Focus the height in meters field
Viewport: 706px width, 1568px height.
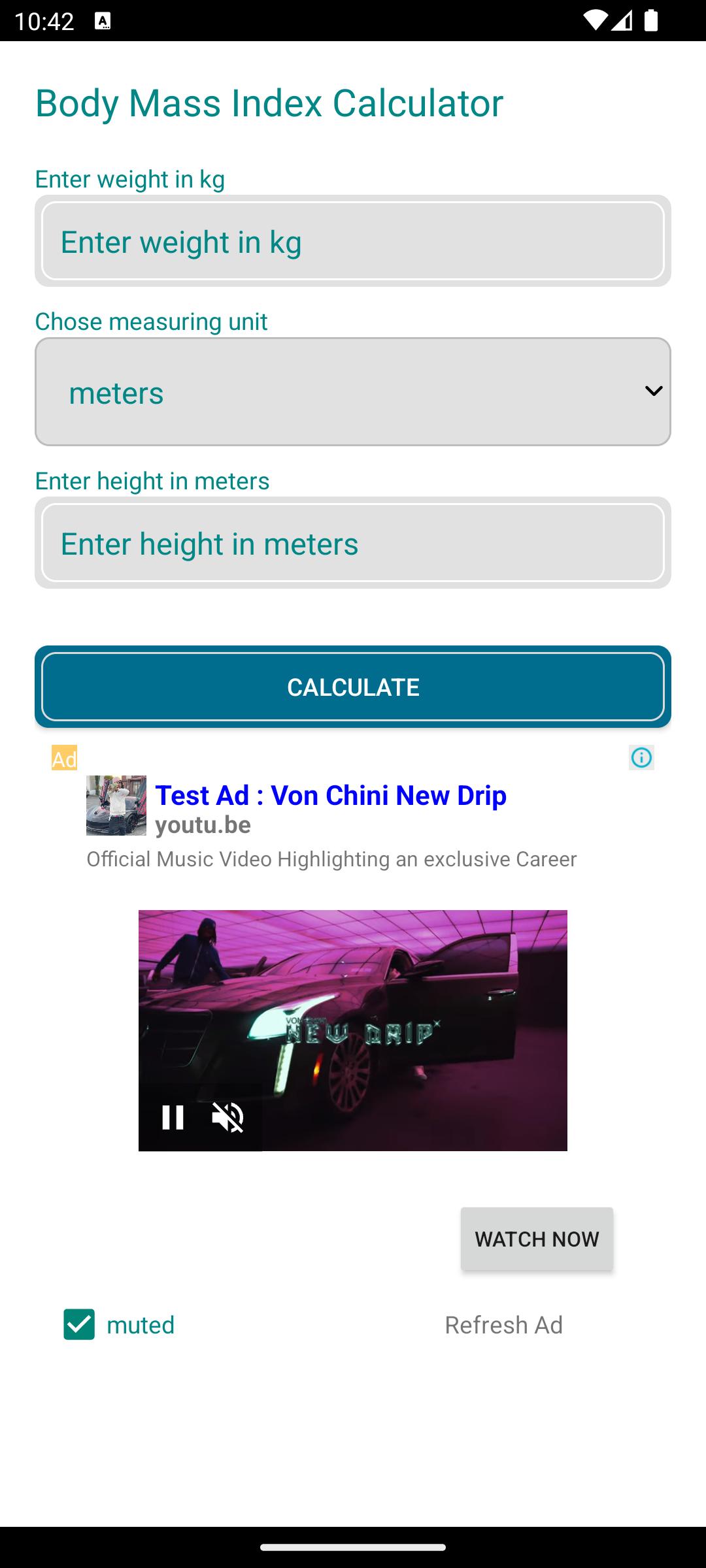[353, 543]
